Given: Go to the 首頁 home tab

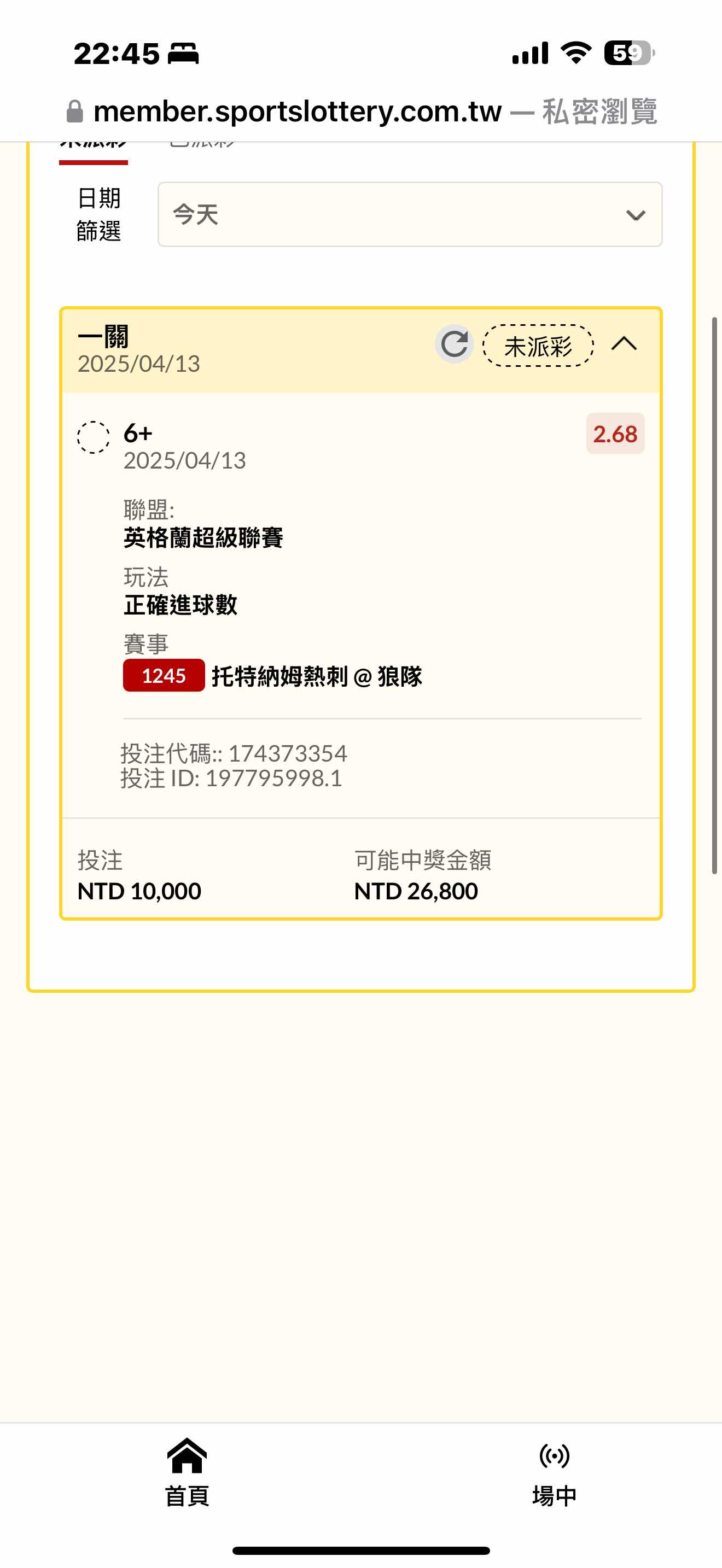Looking at the screenshot, I should (187, 1472).
